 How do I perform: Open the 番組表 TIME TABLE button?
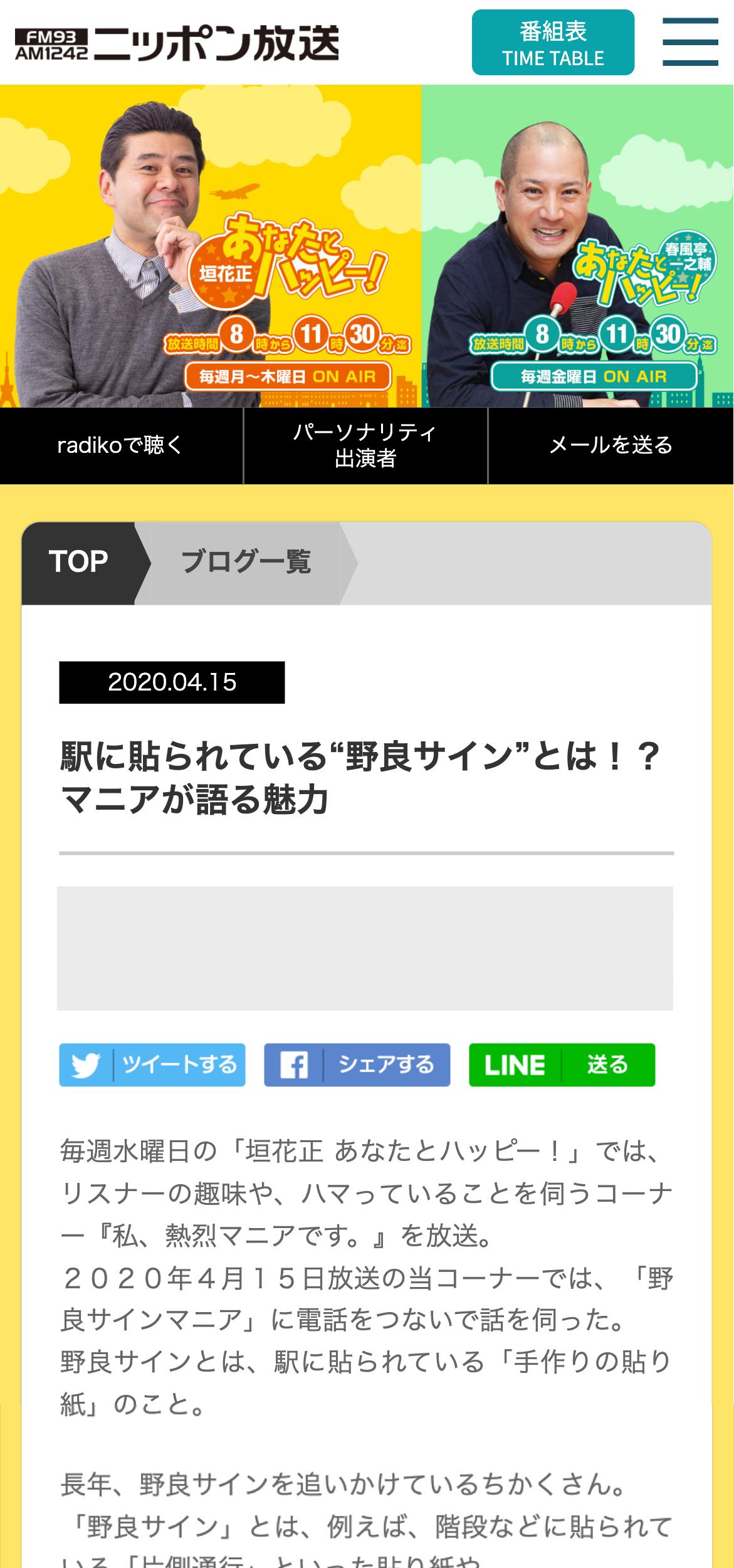(x=553, y=43)
